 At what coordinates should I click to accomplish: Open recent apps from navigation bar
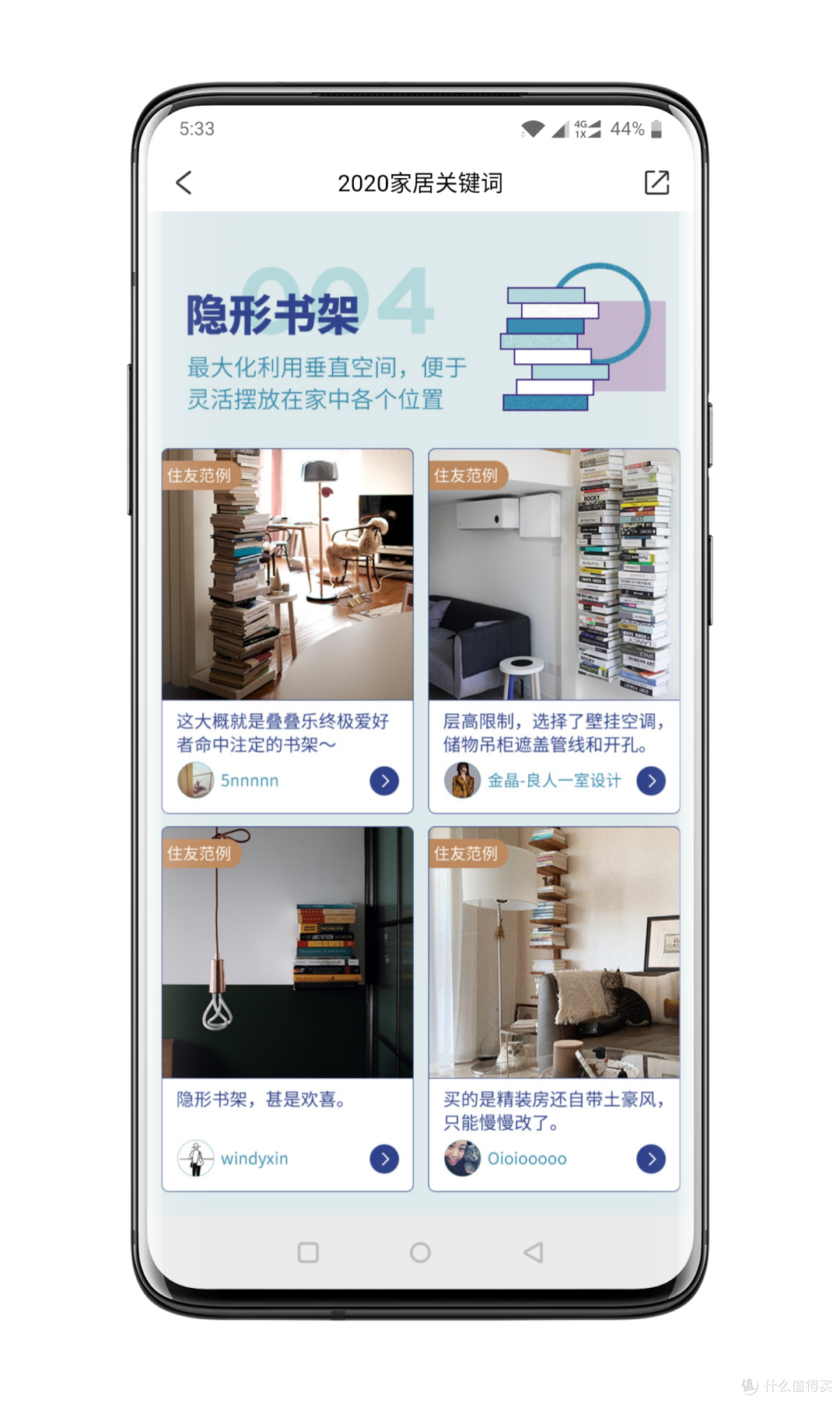coord(308,1252)
